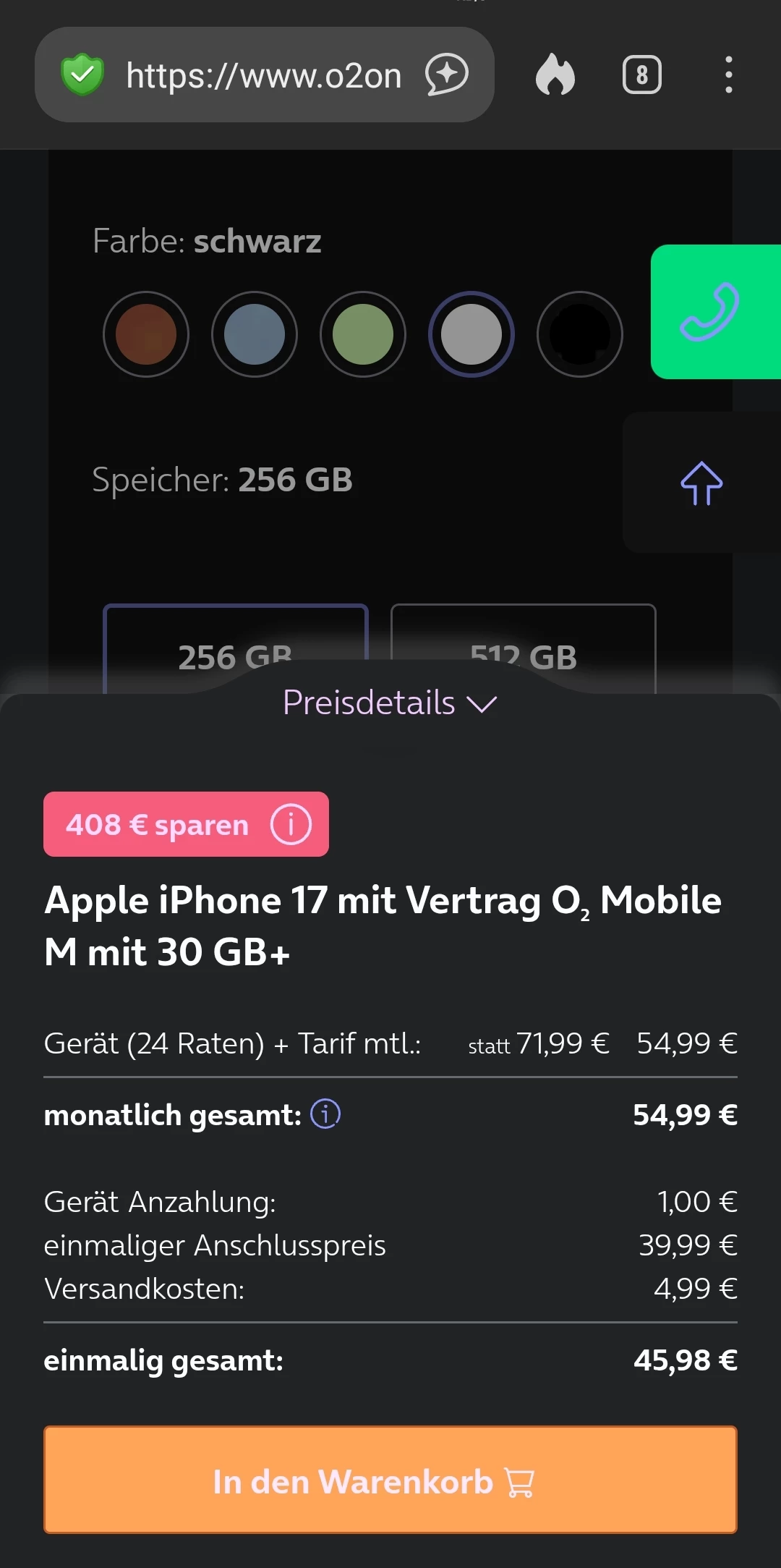This screenshot has width=781, height=1568.
Task: Jump to top with the arrow button
Action: pos(701,483)
